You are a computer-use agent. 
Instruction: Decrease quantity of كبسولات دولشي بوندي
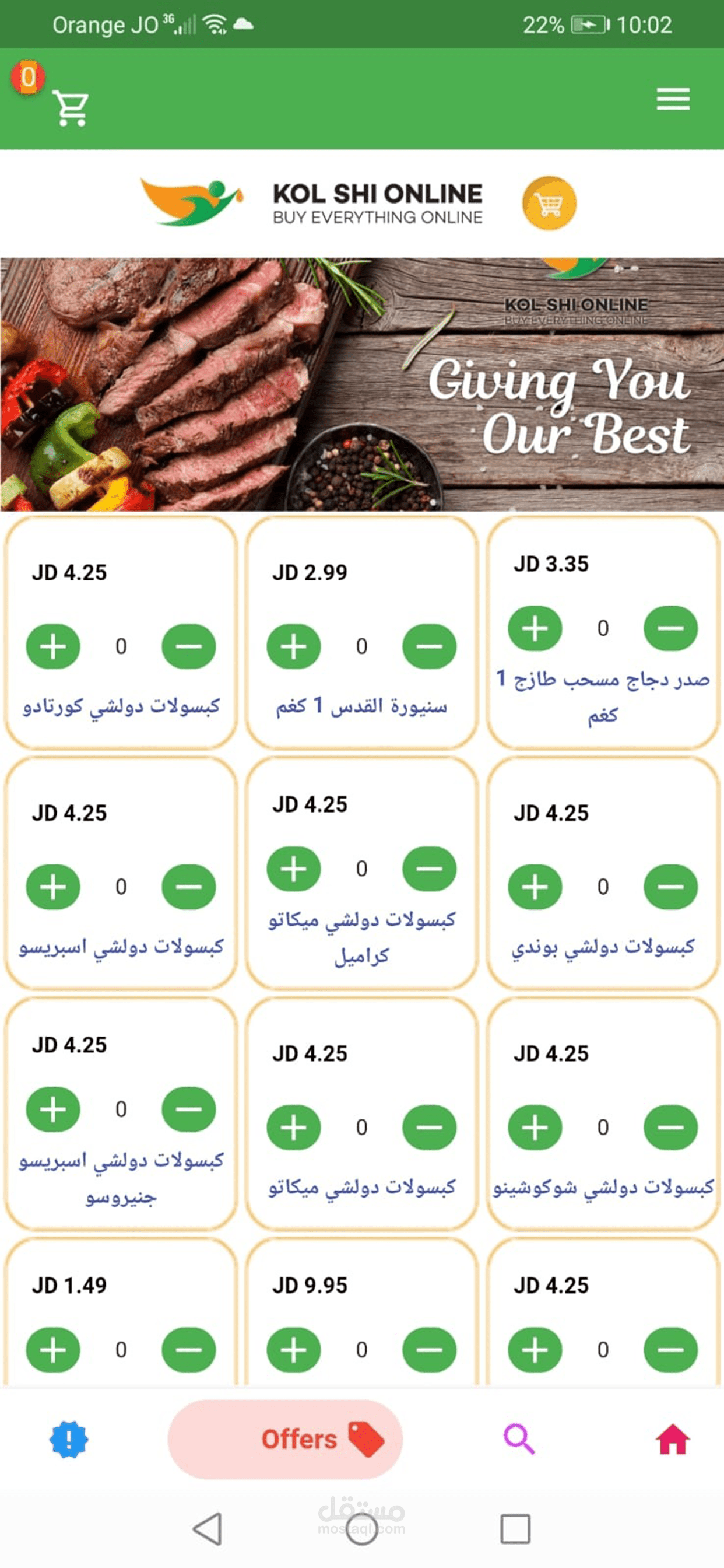(x=670, y=886)
